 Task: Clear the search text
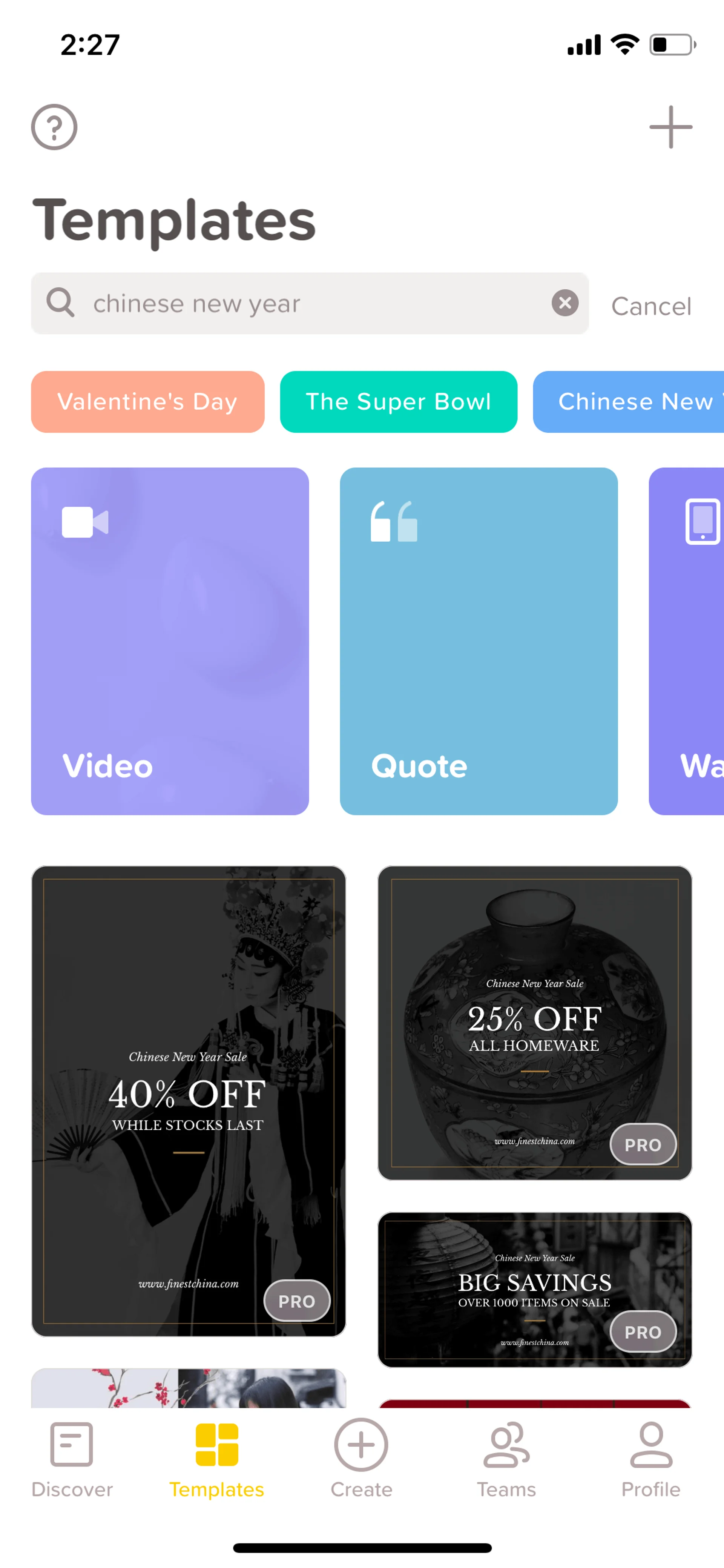[564, 303]
